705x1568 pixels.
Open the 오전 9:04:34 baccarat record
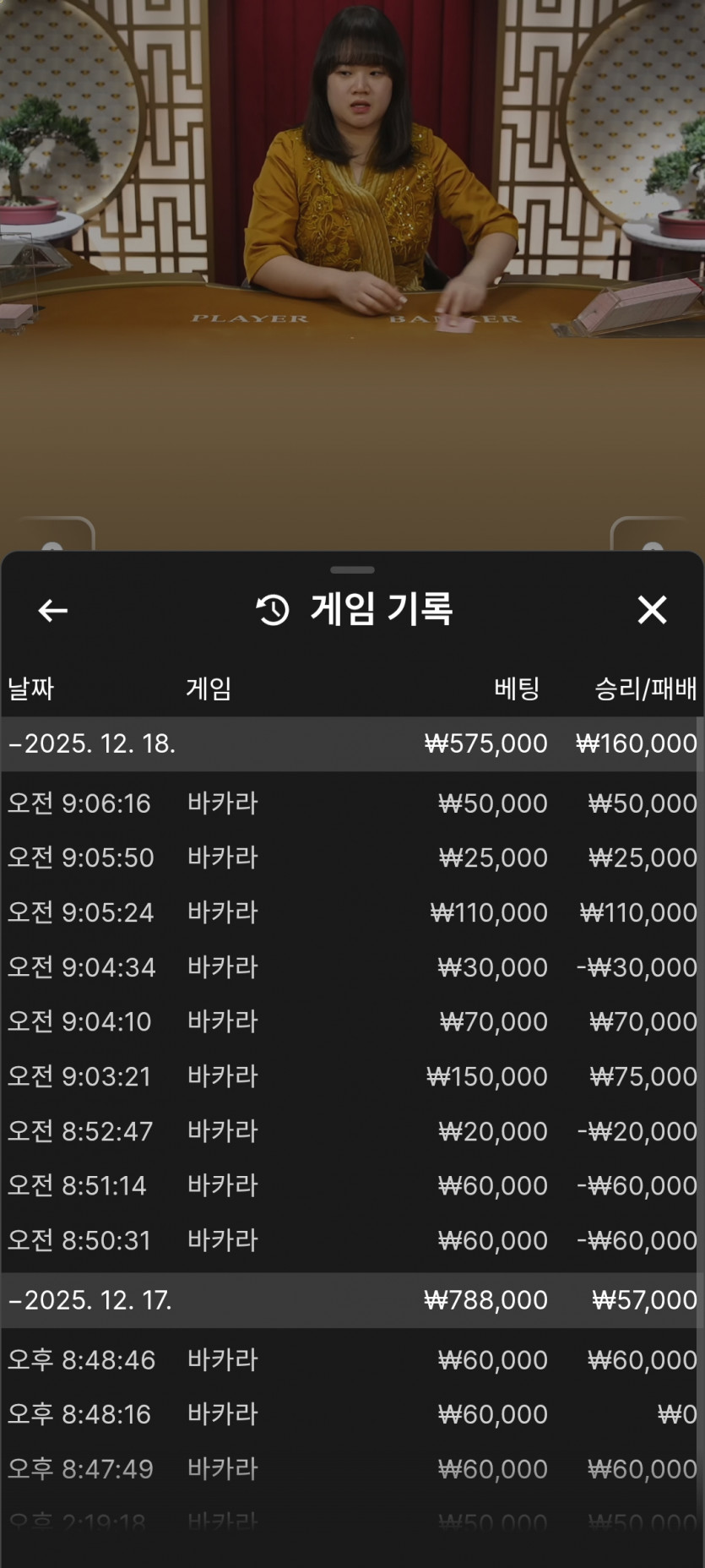(352, 966)
